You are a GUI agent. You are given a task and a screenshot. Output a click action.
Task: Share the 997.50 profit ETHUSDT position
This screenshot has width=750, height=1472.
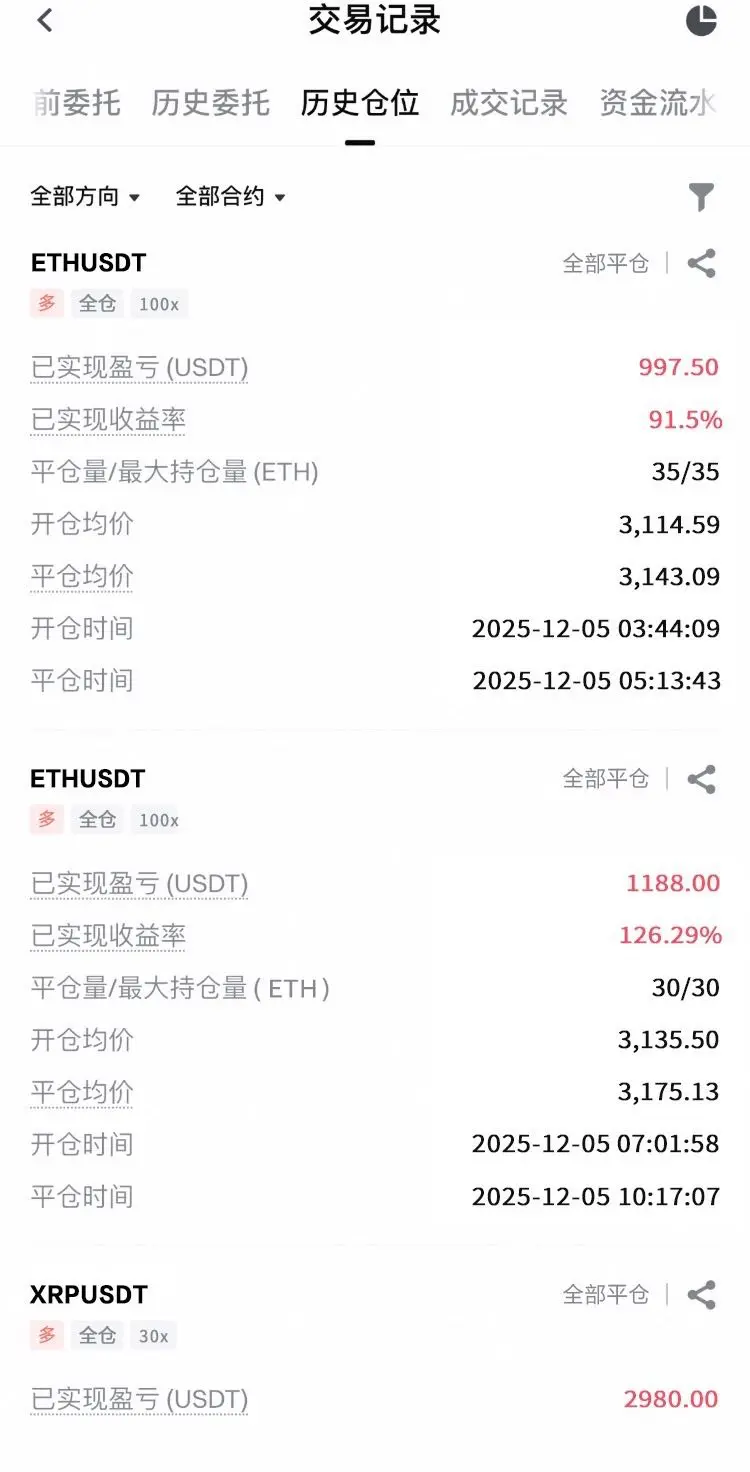coord(701,264)
